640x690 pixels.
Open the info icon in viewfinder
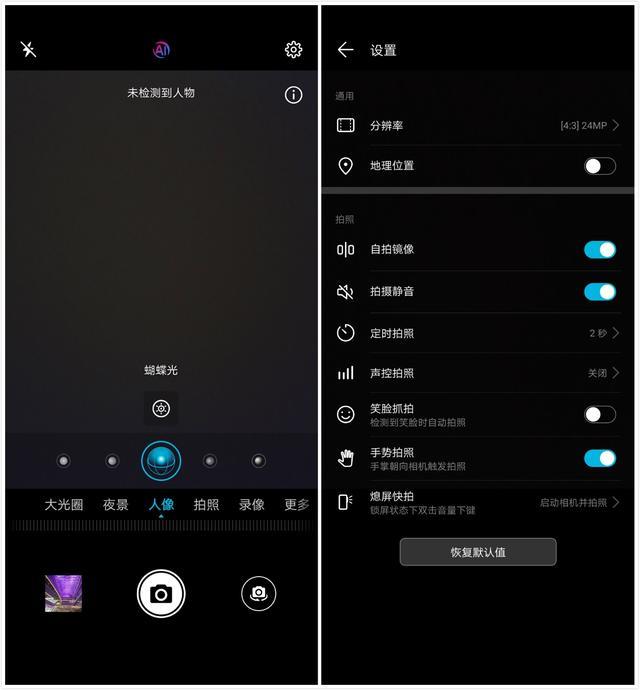[293, 95]
